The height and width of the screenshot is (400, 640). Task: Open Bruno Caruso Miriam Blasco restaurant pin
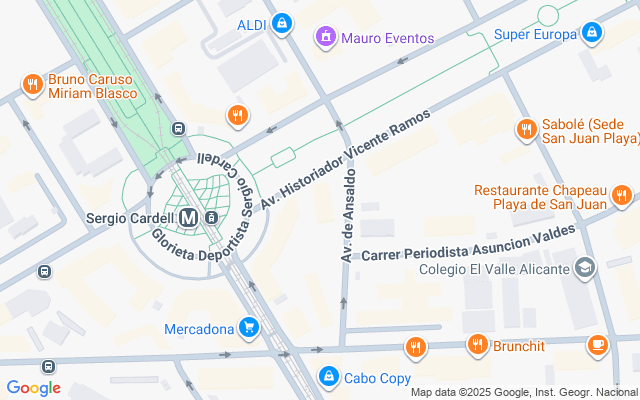33,84
